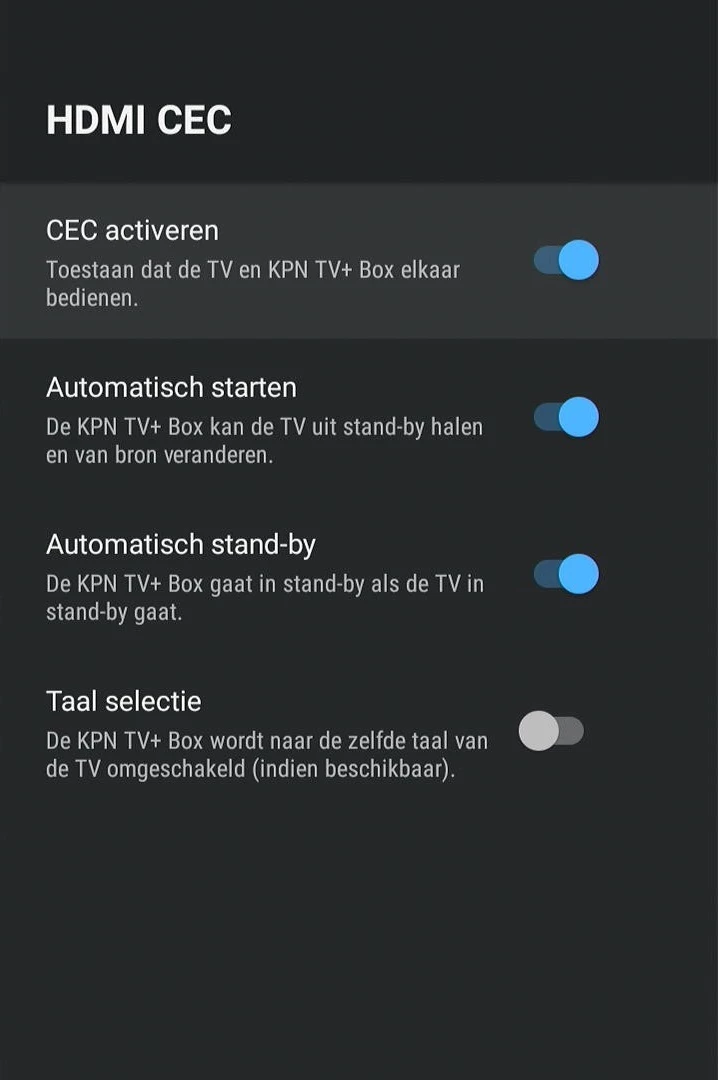Turn off Automatisch starten
Screen dimensions: 718x1080
coord(566,417)
